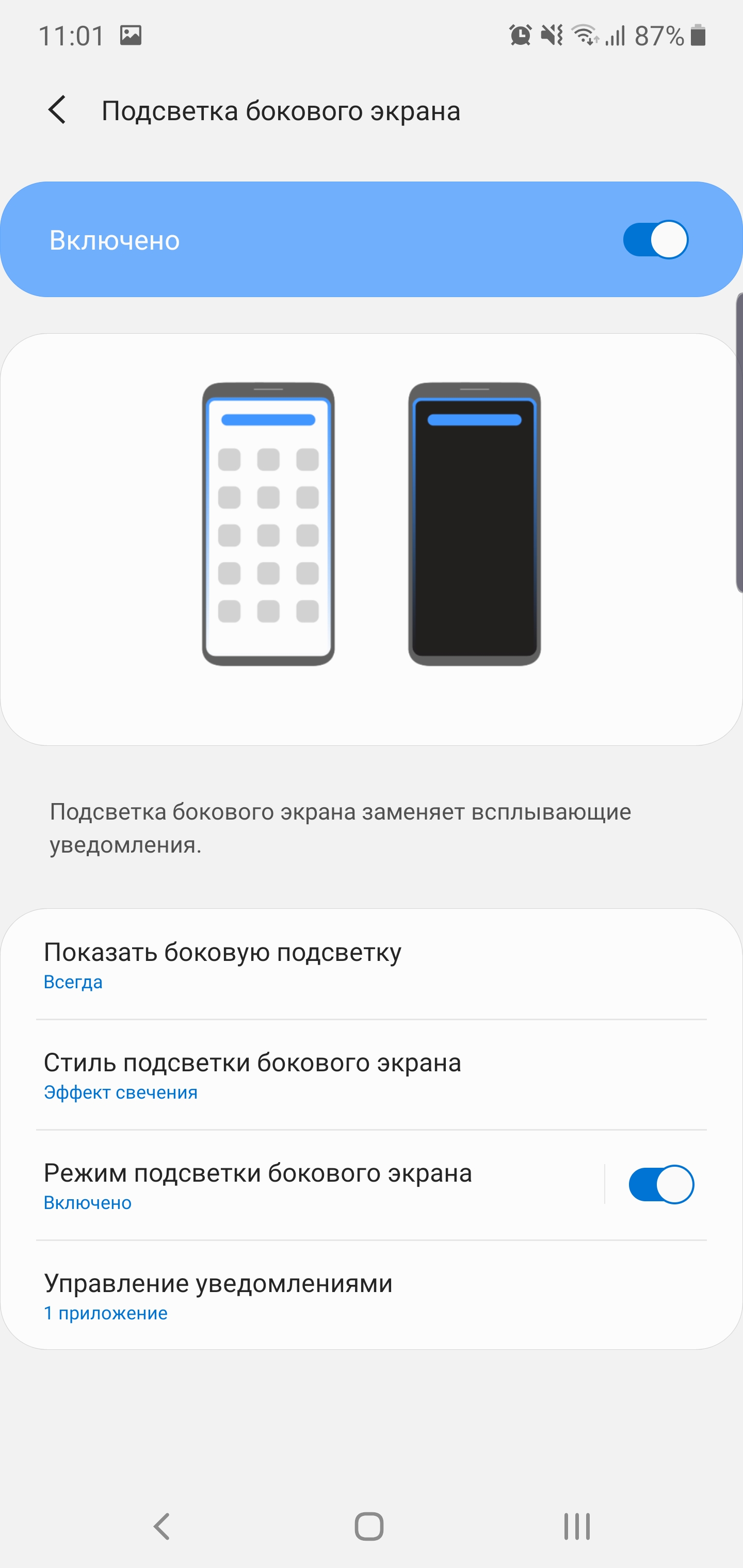Turn off the main Включено switch

click(x=655, y=240)
